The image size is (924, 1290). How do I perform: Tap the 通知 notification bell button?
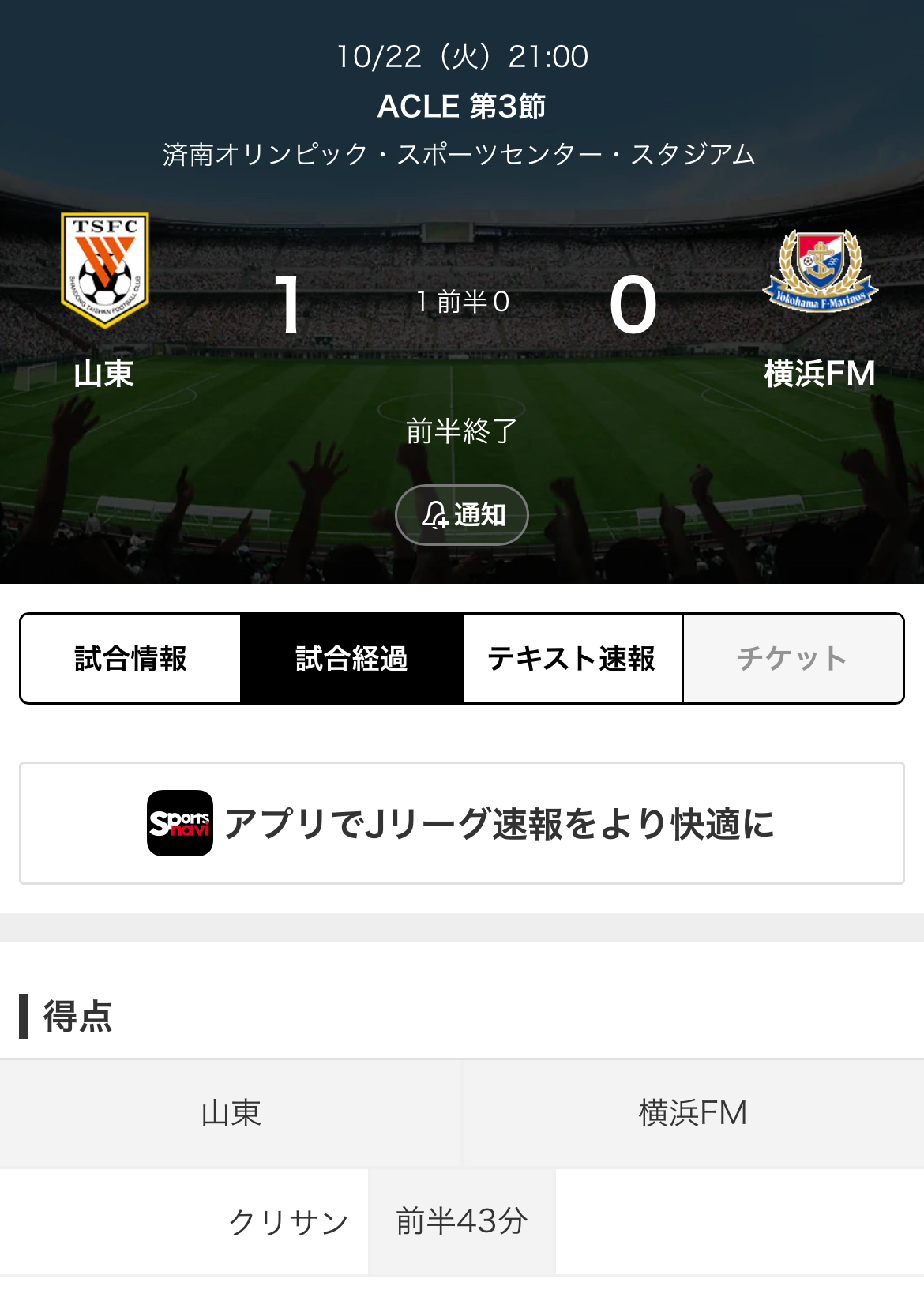coord(462,515)
